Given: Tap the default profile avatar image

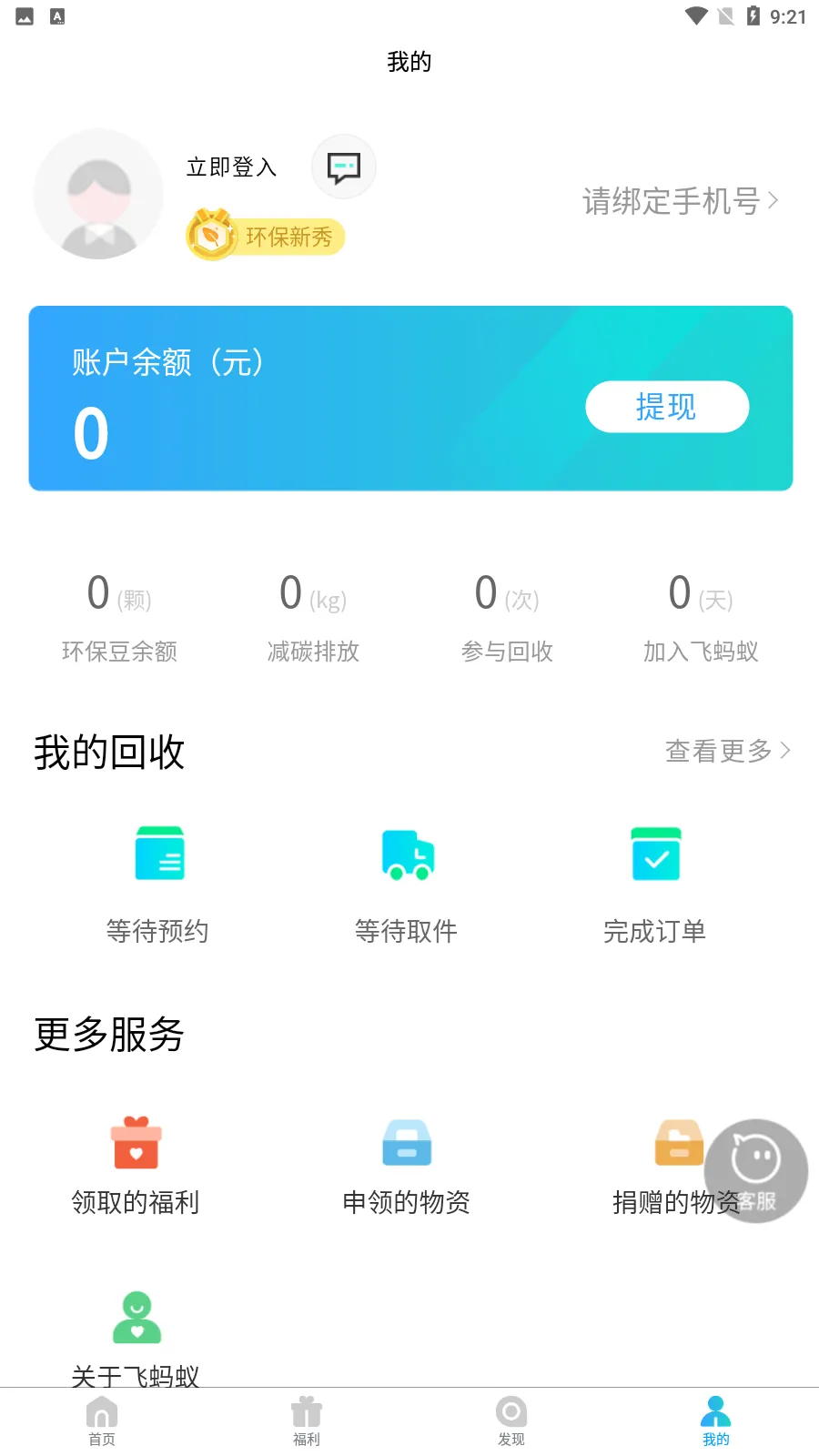Looking at the screenshot, I should point(98,194).
